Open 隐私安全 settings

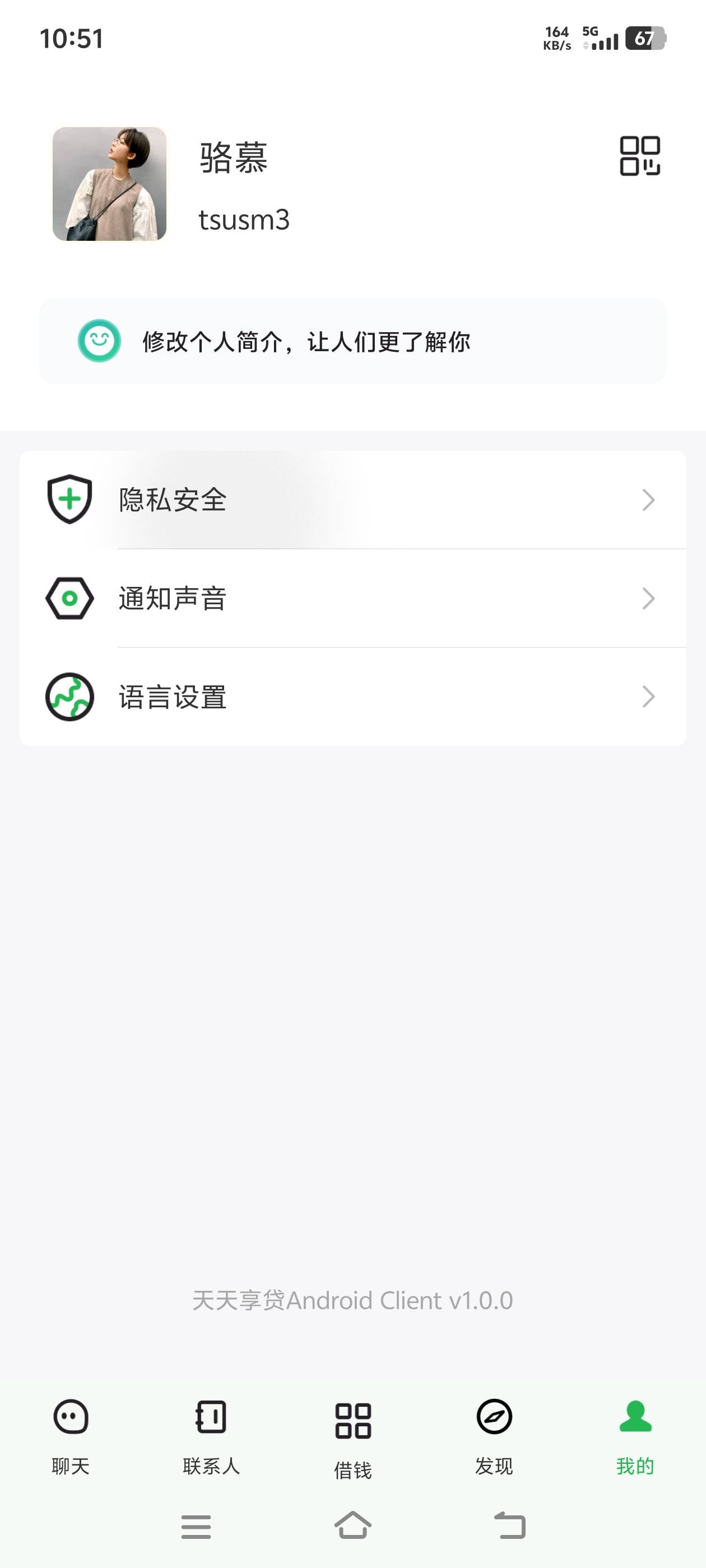pyautogui.click(x=352, y=500)
